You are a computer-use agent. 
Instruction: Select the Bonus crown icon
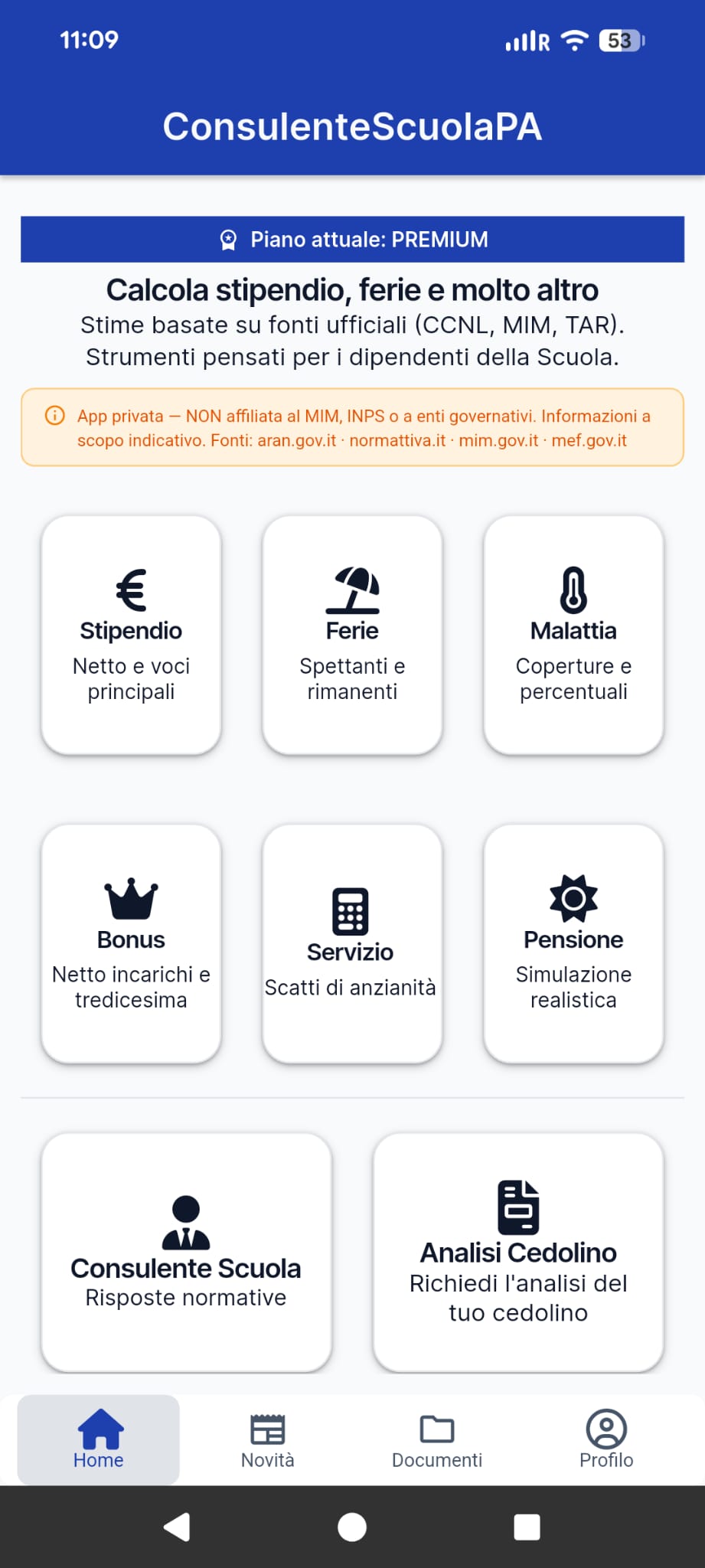click(x=130, y=900)
